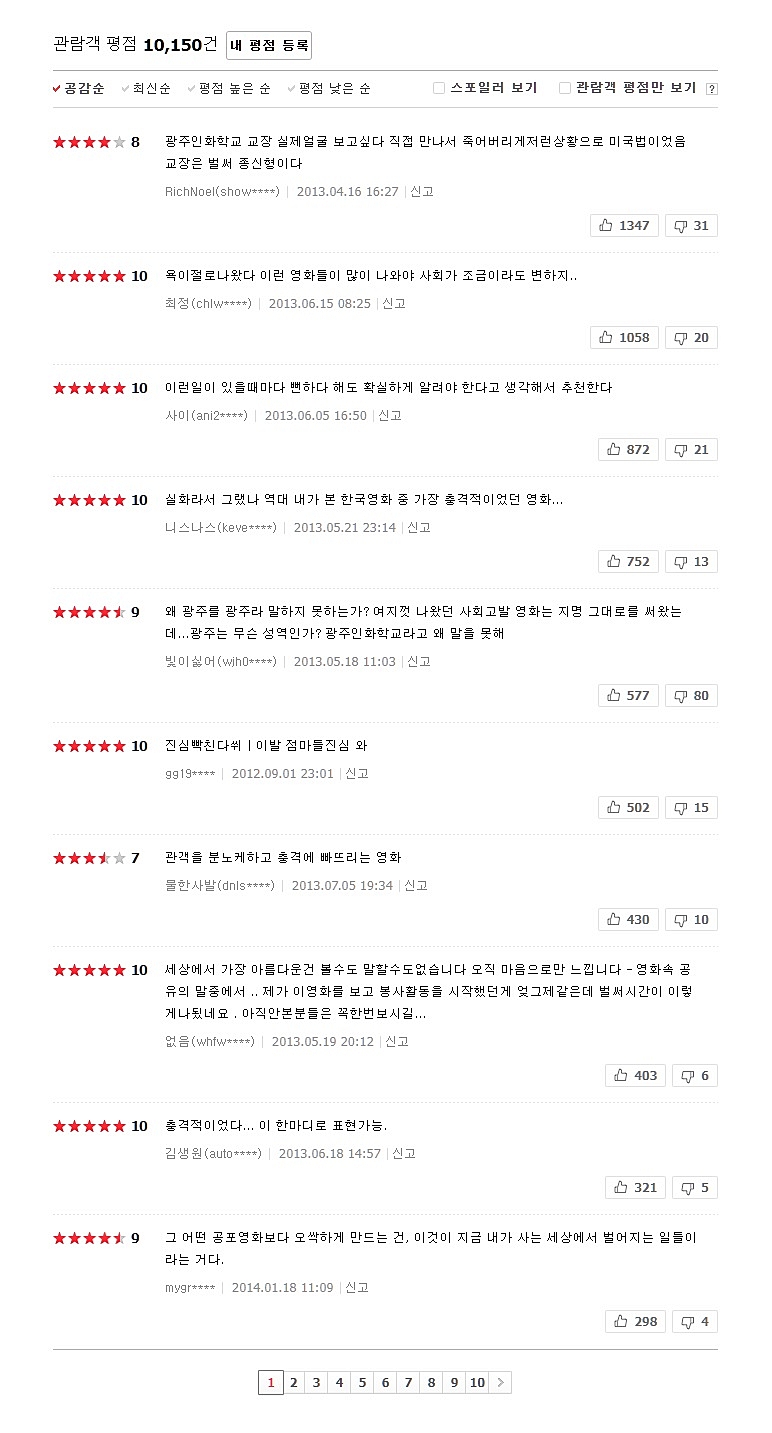The image size is (772, 1433).
Task: Open page 5 of reviews
Action: point(362,1383)
